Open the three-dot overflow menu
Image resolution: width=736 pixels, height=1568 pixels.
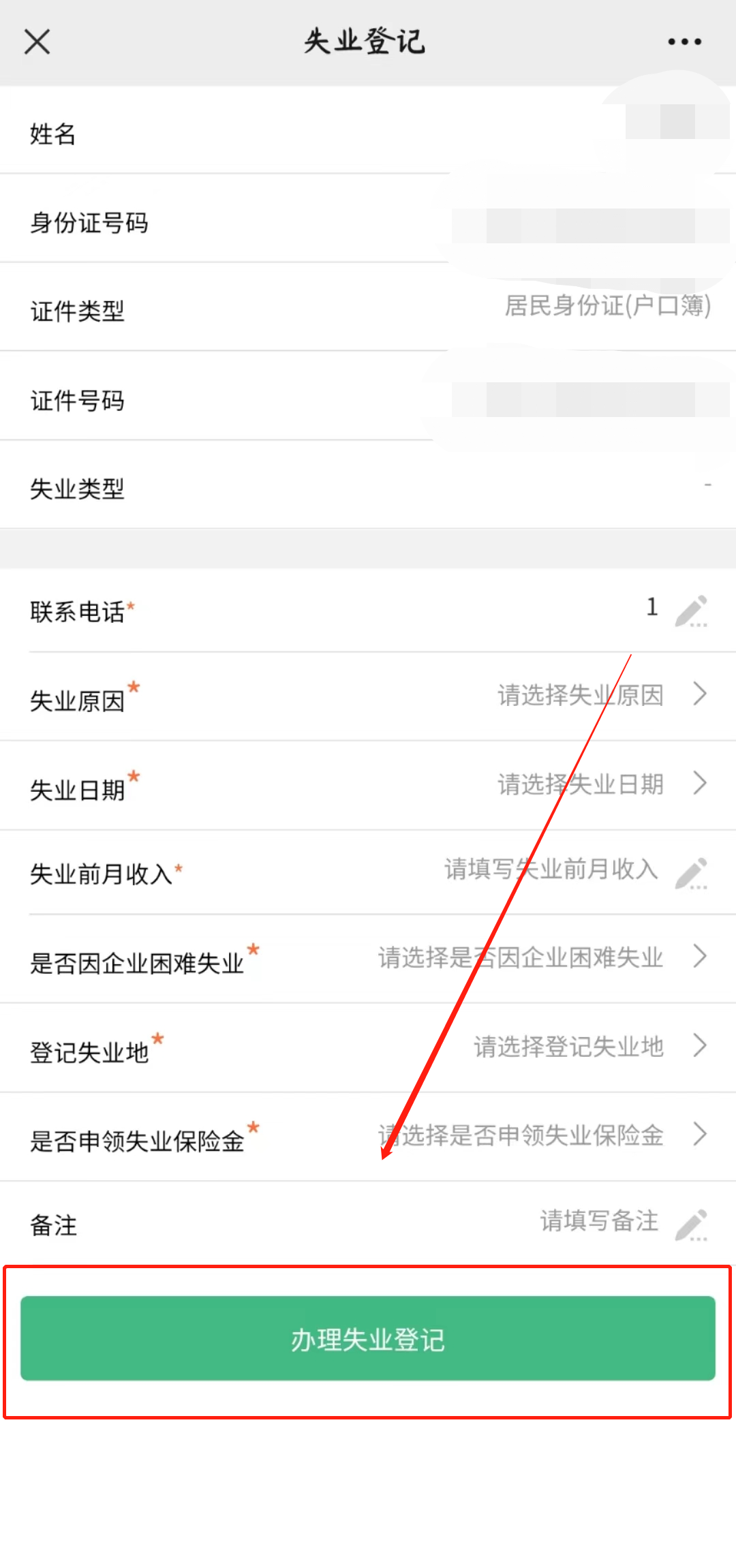pyautogui.click(x=684, y=42)
